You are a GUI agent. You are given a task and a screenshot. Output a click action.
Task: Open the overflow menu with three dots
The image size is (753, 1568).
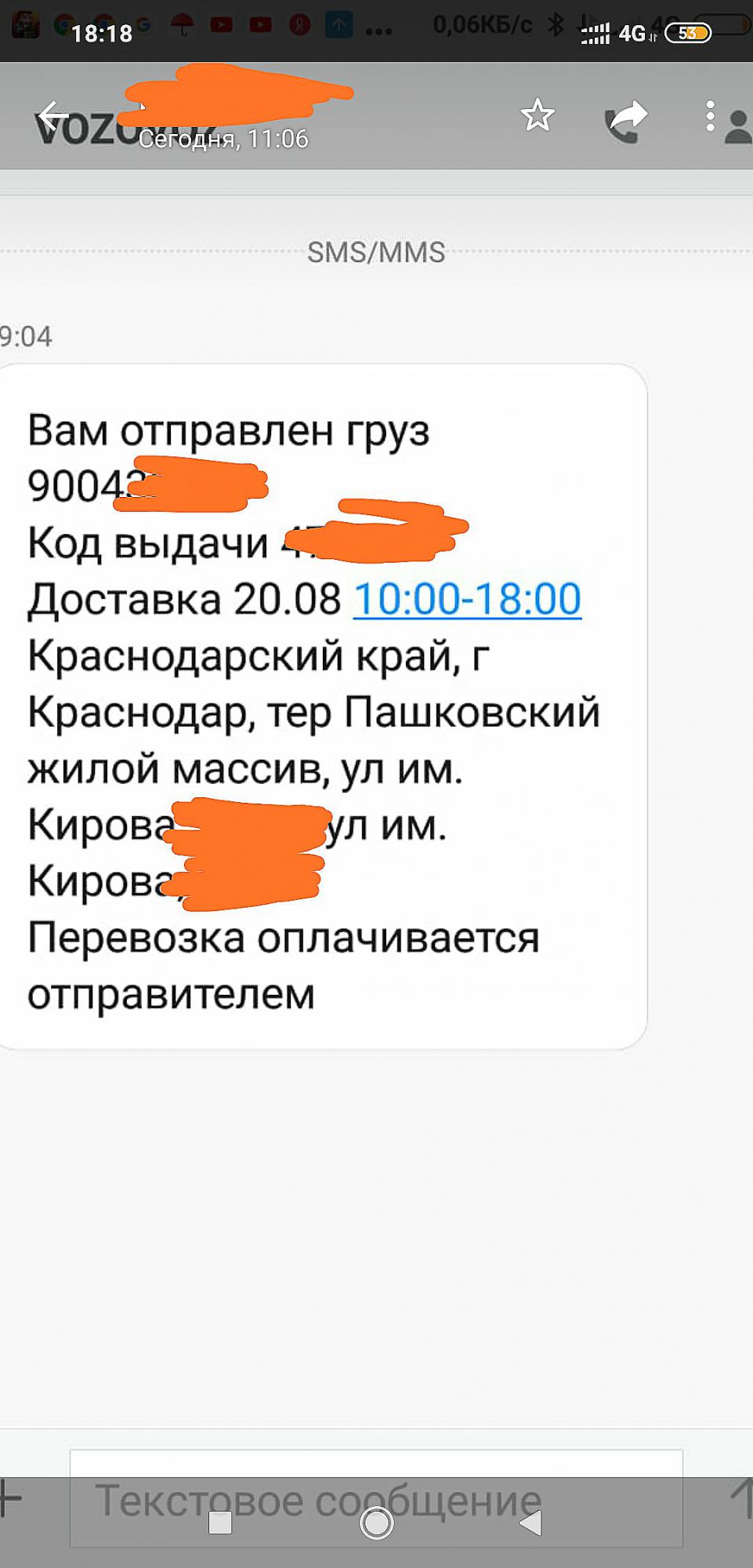pos(710,116)
